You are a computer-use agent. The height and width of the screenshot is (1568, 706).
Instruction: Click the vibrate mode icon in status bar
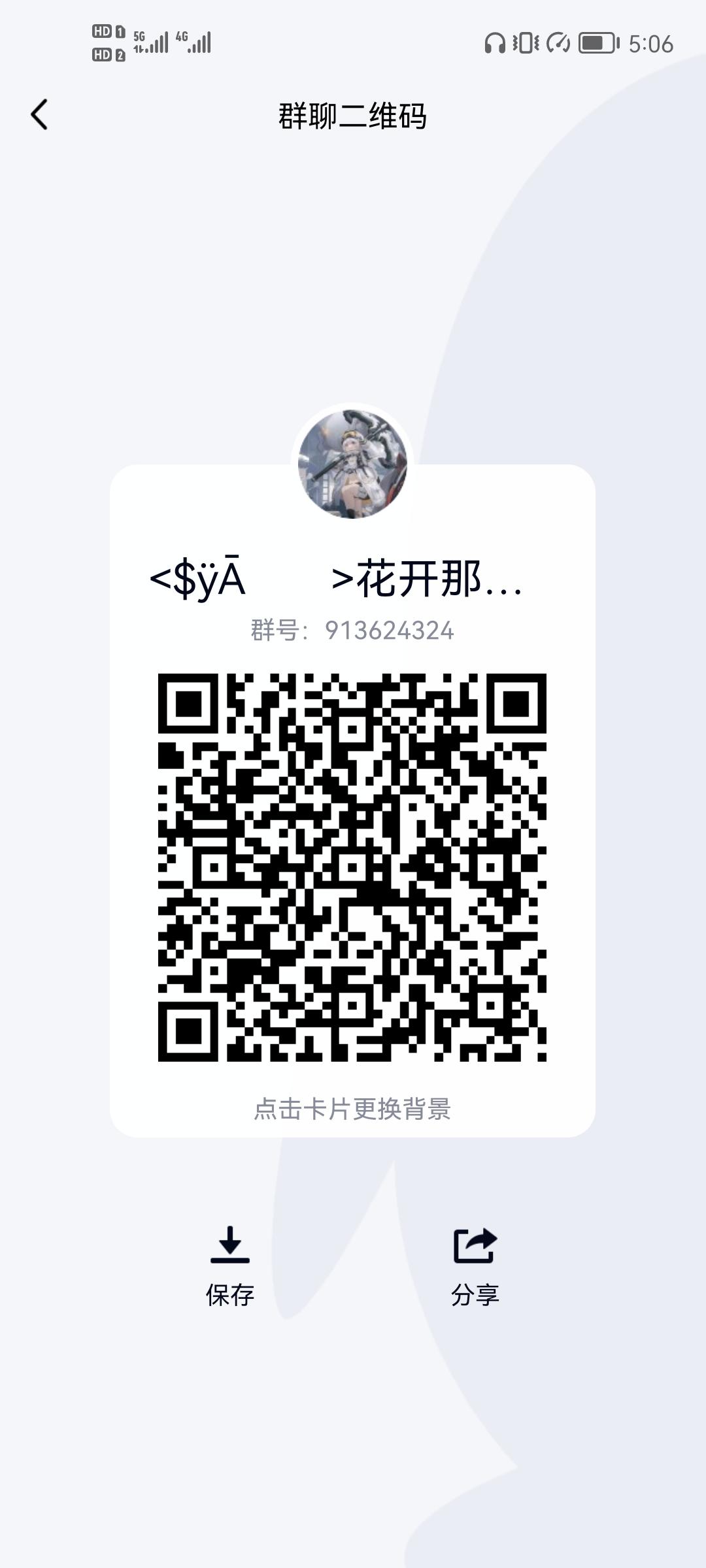tap(526, 42)
